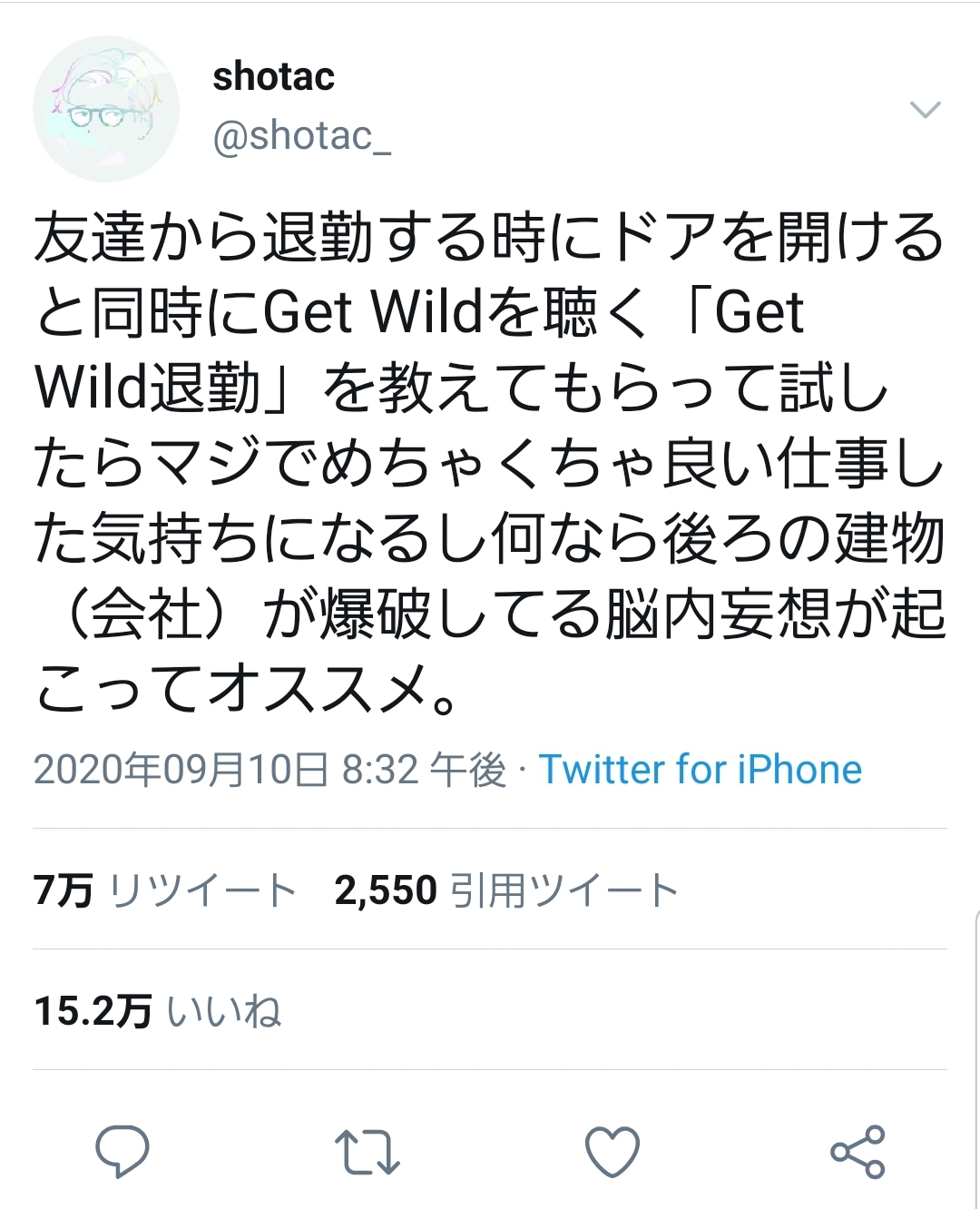Open shotac's profile picture
Viewport: 980px width, 1209px height.
point(106,109)
